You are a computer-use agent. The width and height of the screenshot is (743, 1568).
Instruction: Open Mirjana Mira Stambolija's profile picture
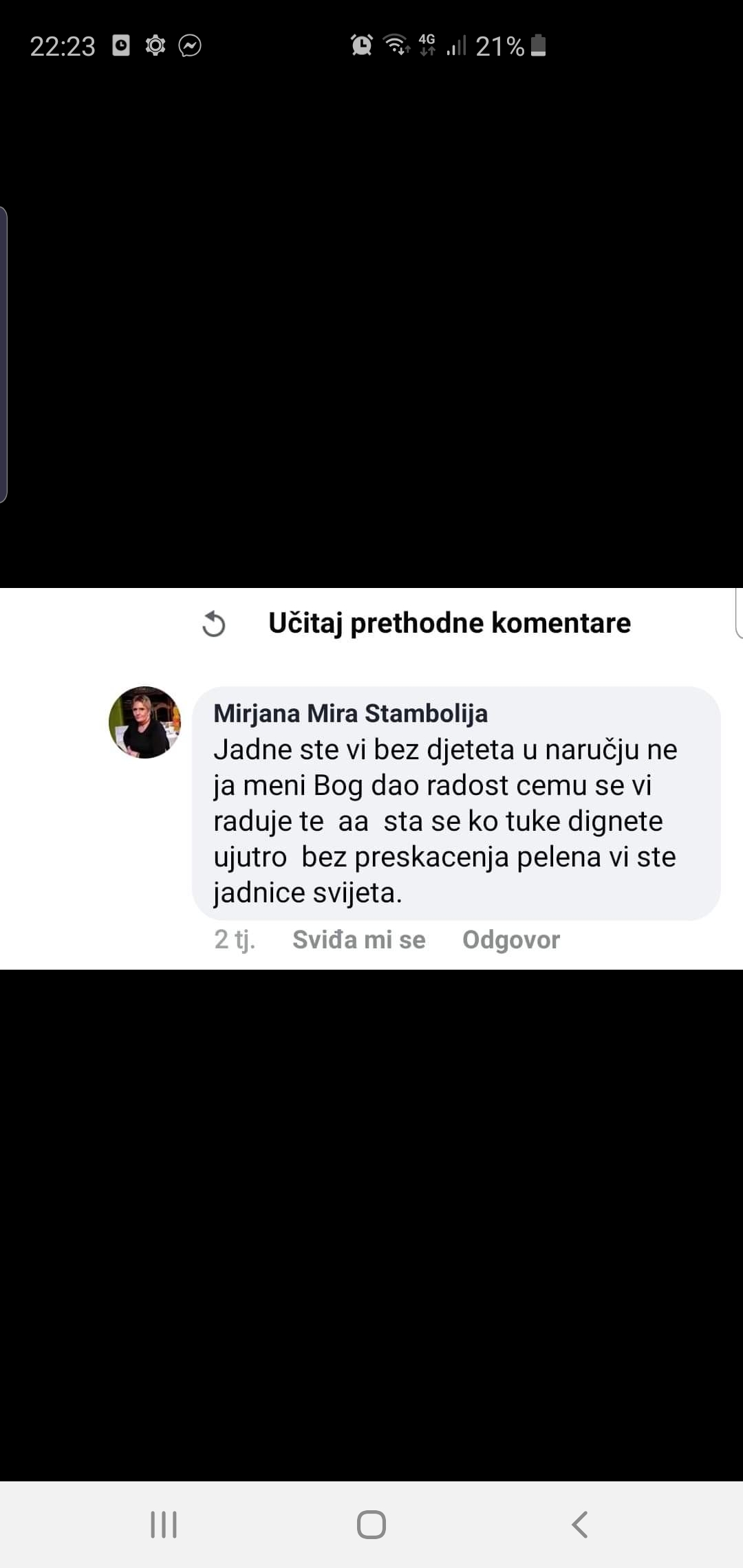(x=144, y=722)
